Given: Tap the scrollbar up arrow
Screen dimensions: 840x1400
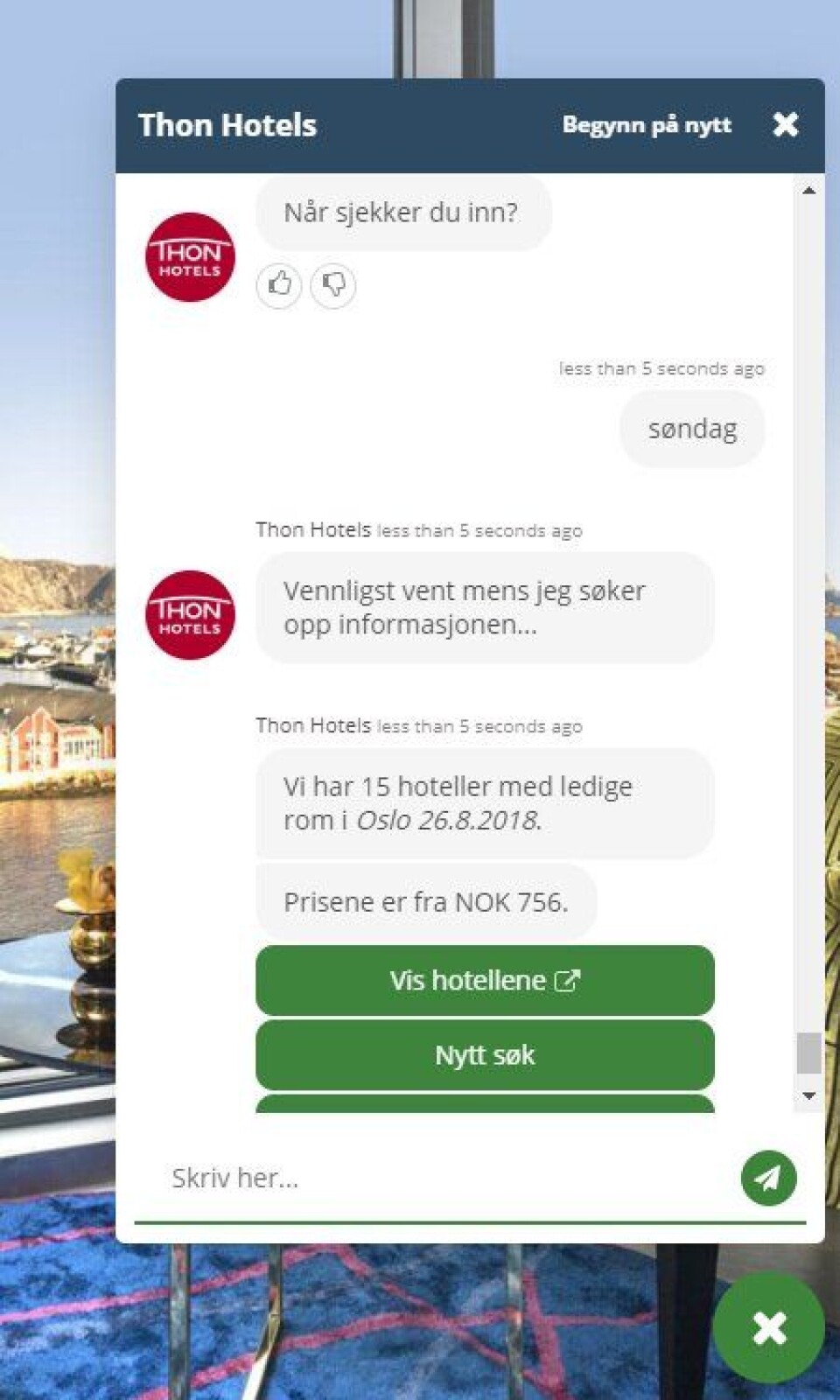Looking at the screenshot, I should click(808, 190).
